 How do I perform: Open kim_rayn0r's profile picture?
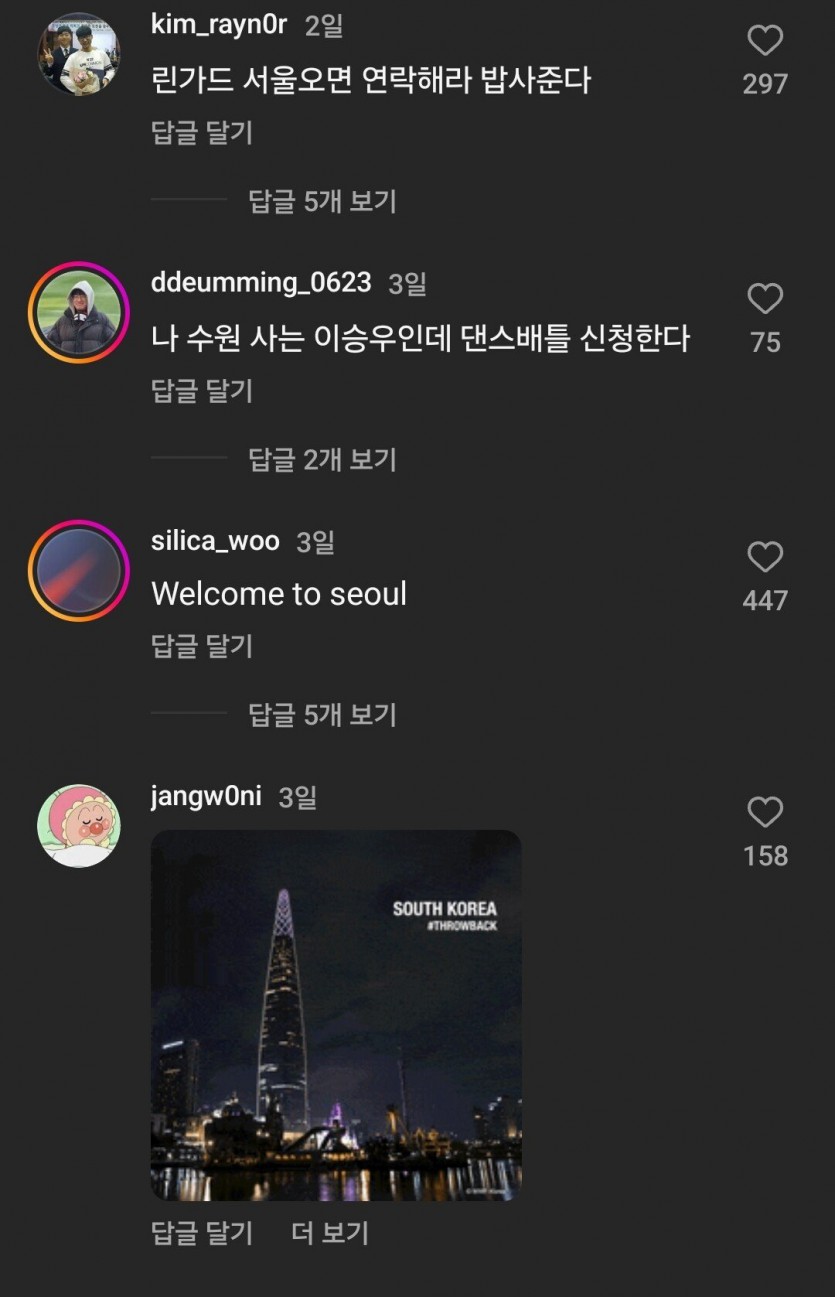coord(79,54)
